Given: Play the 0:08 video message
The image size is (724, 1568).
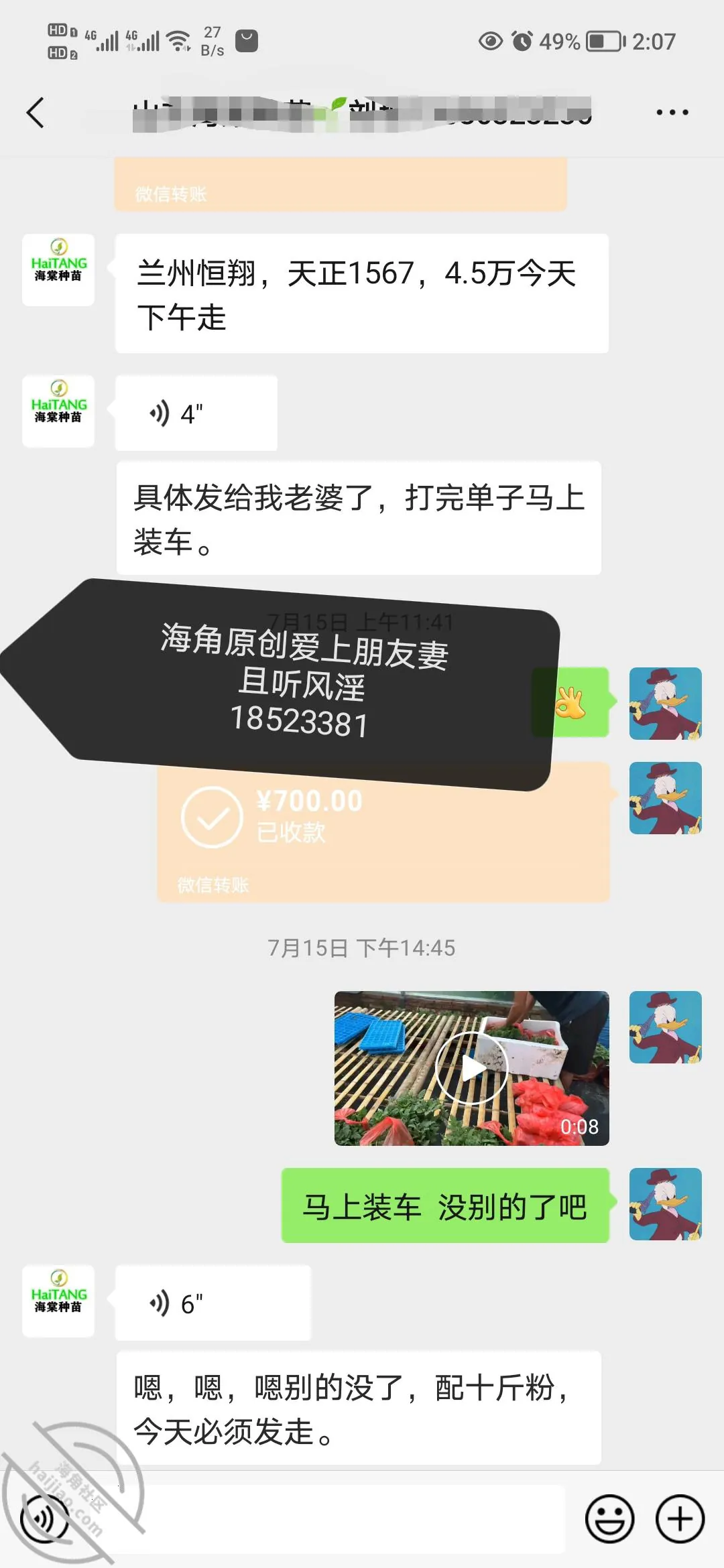Looking at the screenshot, I should tap(471, 1068).
